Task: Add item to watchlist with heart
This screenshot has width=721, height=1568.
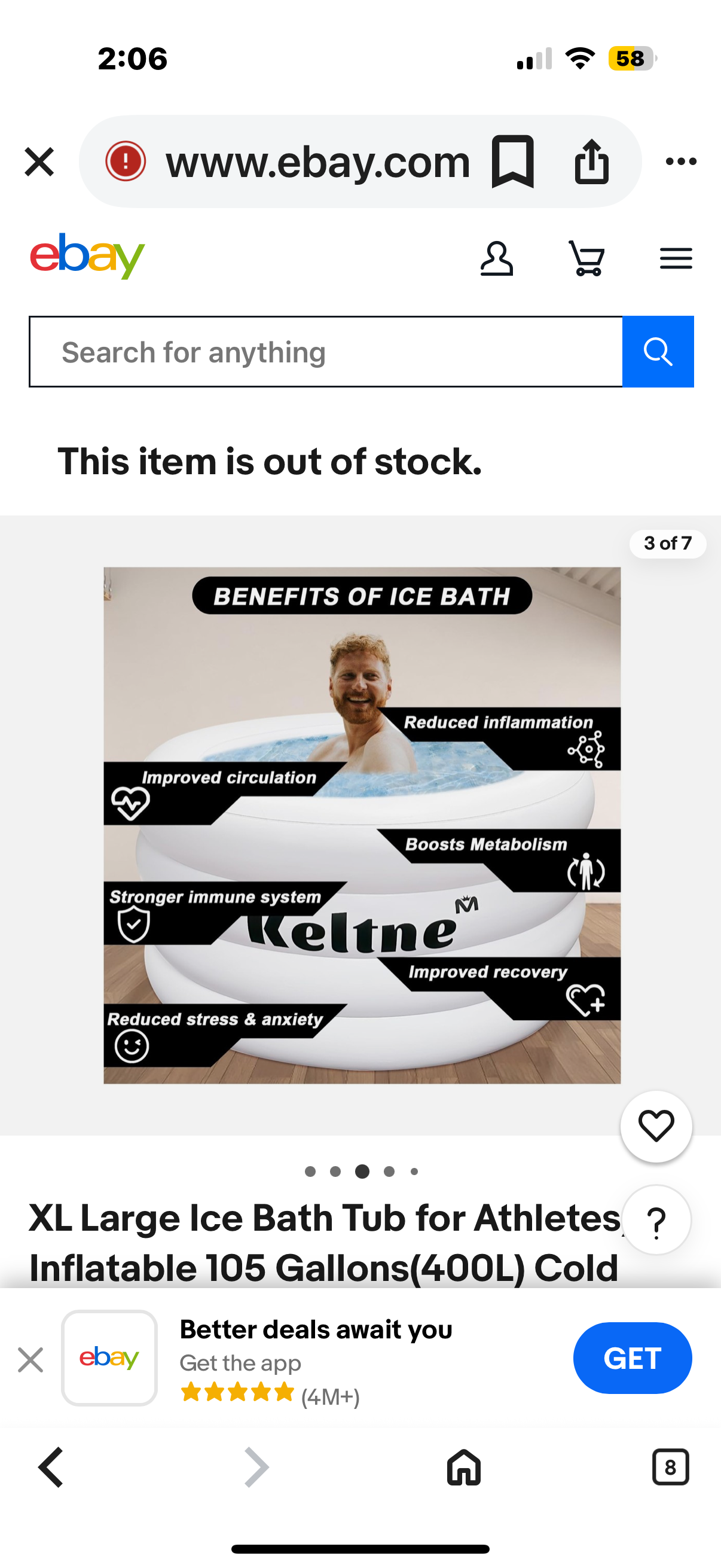Action: click(x=656, y=1126)
